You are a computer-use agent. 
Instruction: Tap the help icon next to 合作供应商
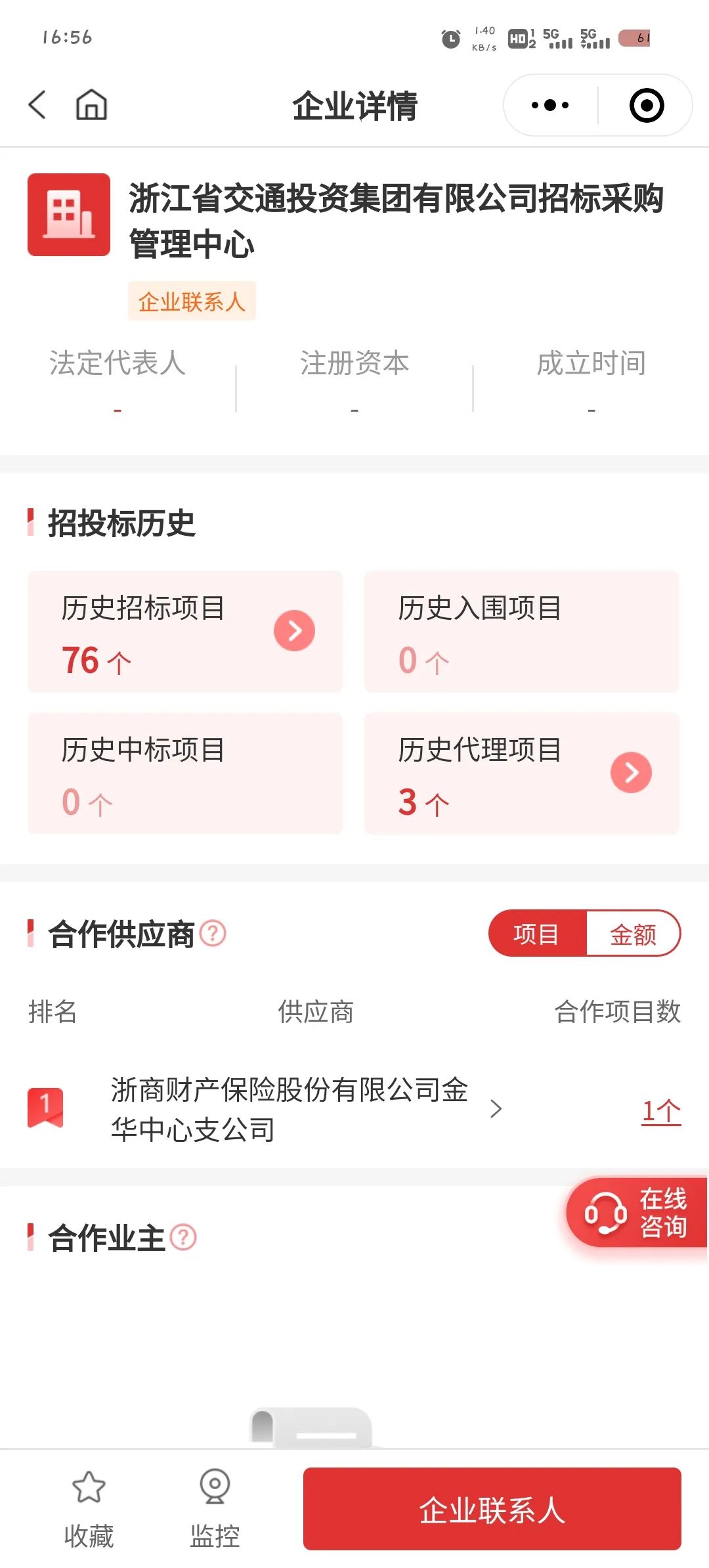pos(213,933)
